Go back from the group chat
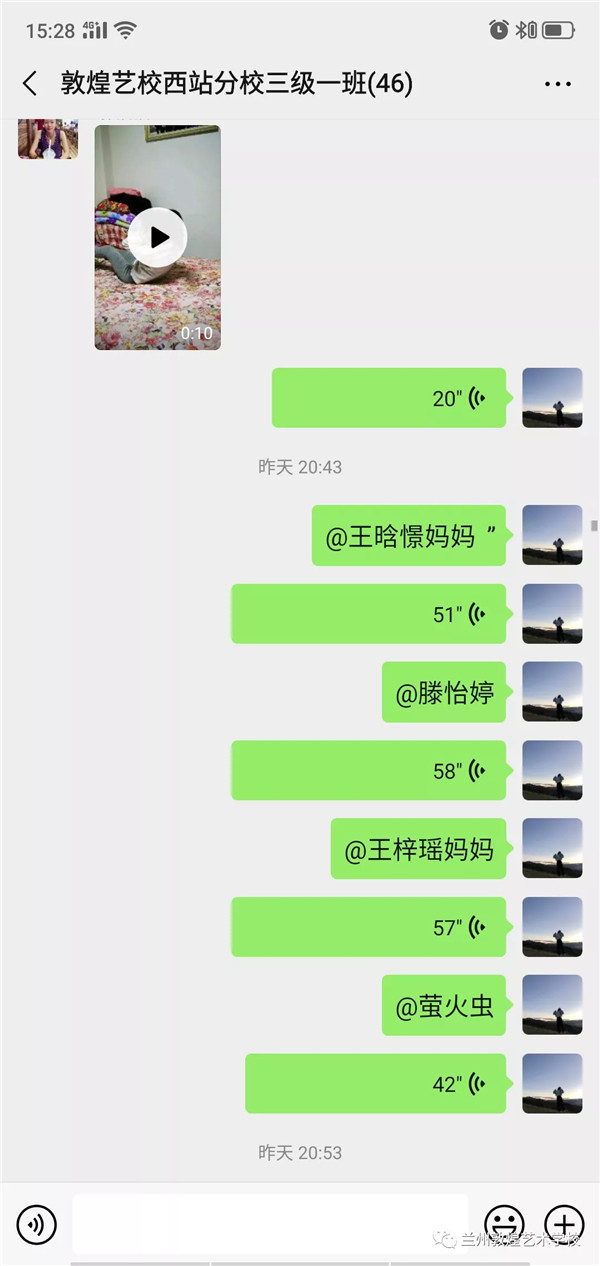Image resolution: width=600 pixels, height=1266 pixels. tap(30, 84)
